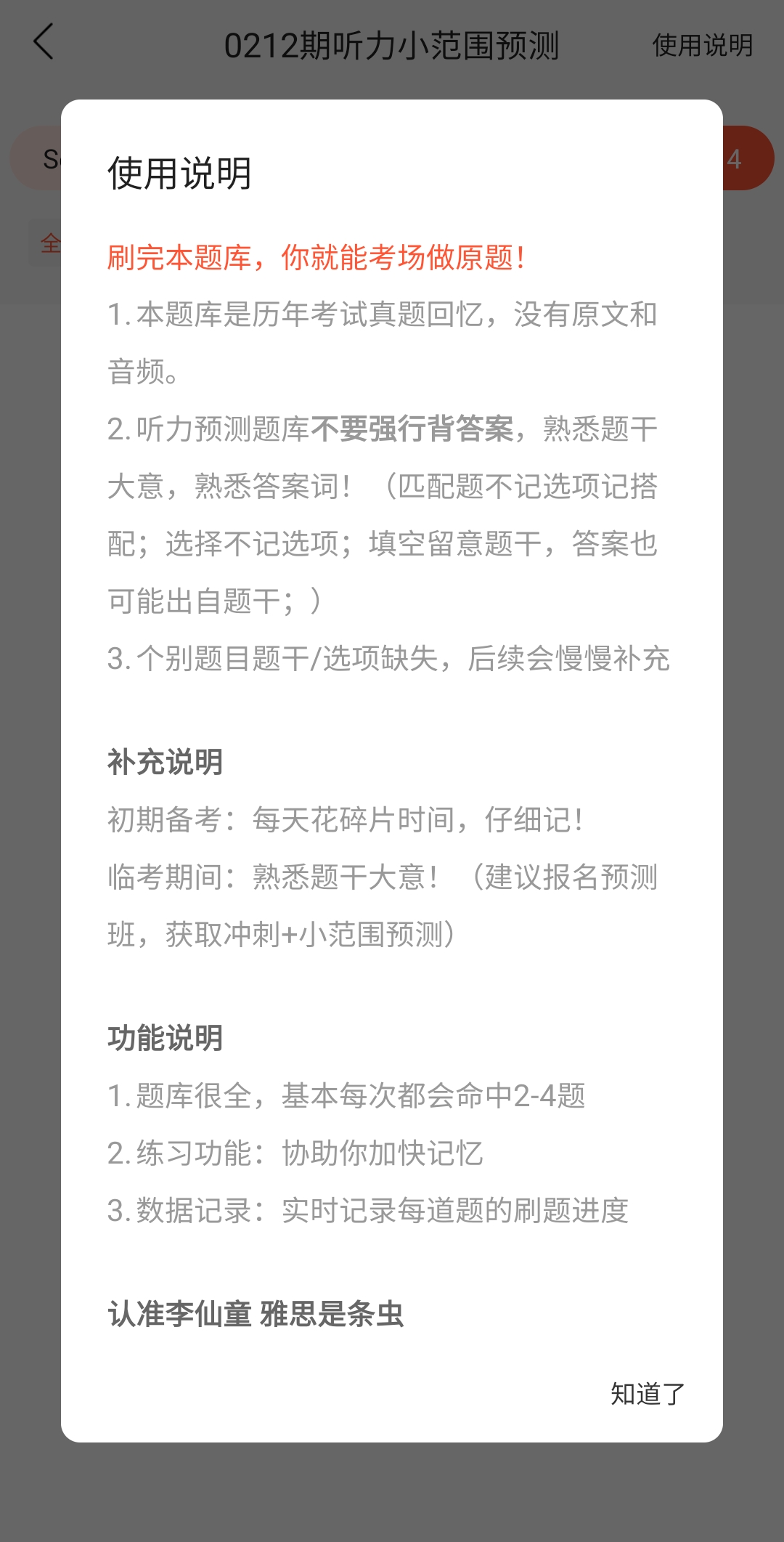Dismiss the dialog with 知道了
Screen dimensions: 784x1542
click(x=648, y=1393)
